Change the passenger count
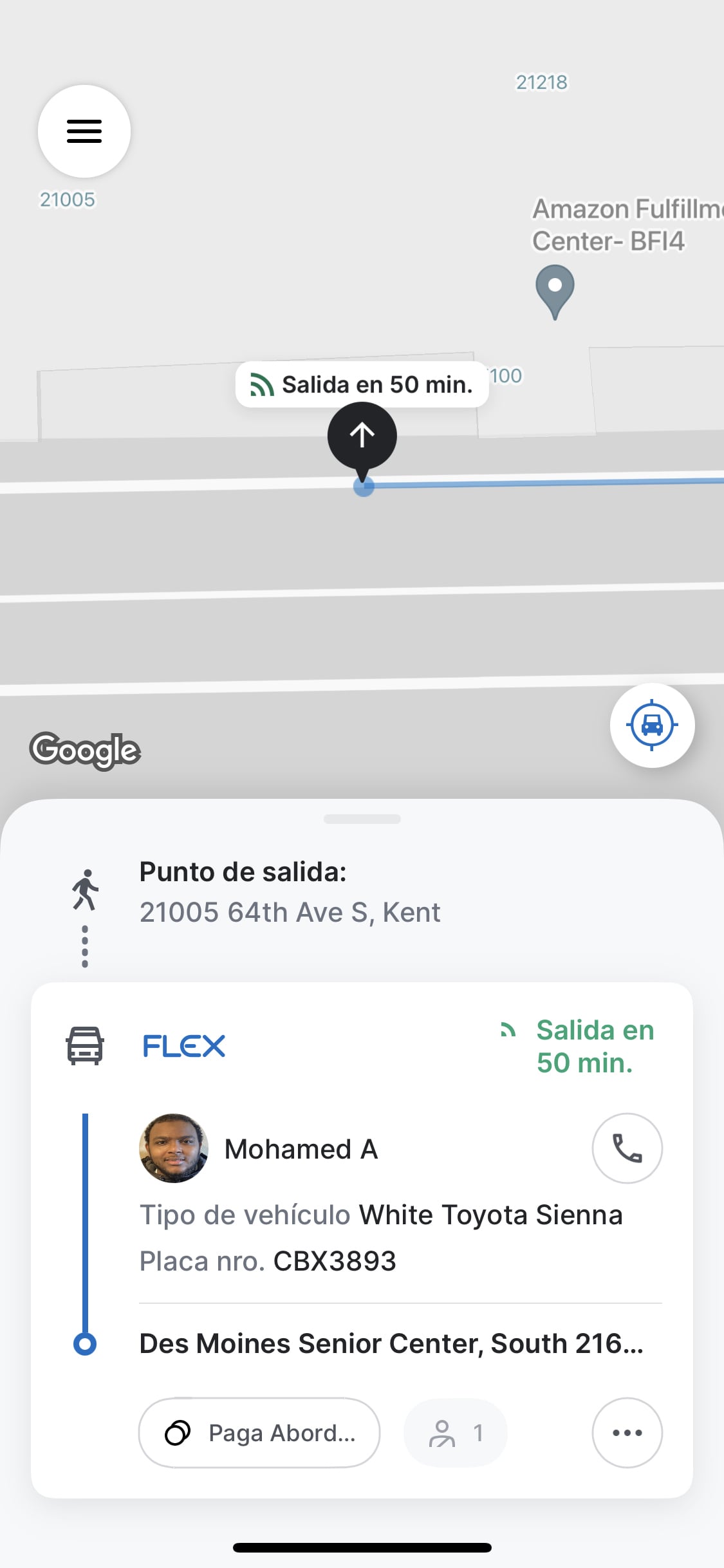Viewport: 724px width, 1568px height. coord(456,1433)
